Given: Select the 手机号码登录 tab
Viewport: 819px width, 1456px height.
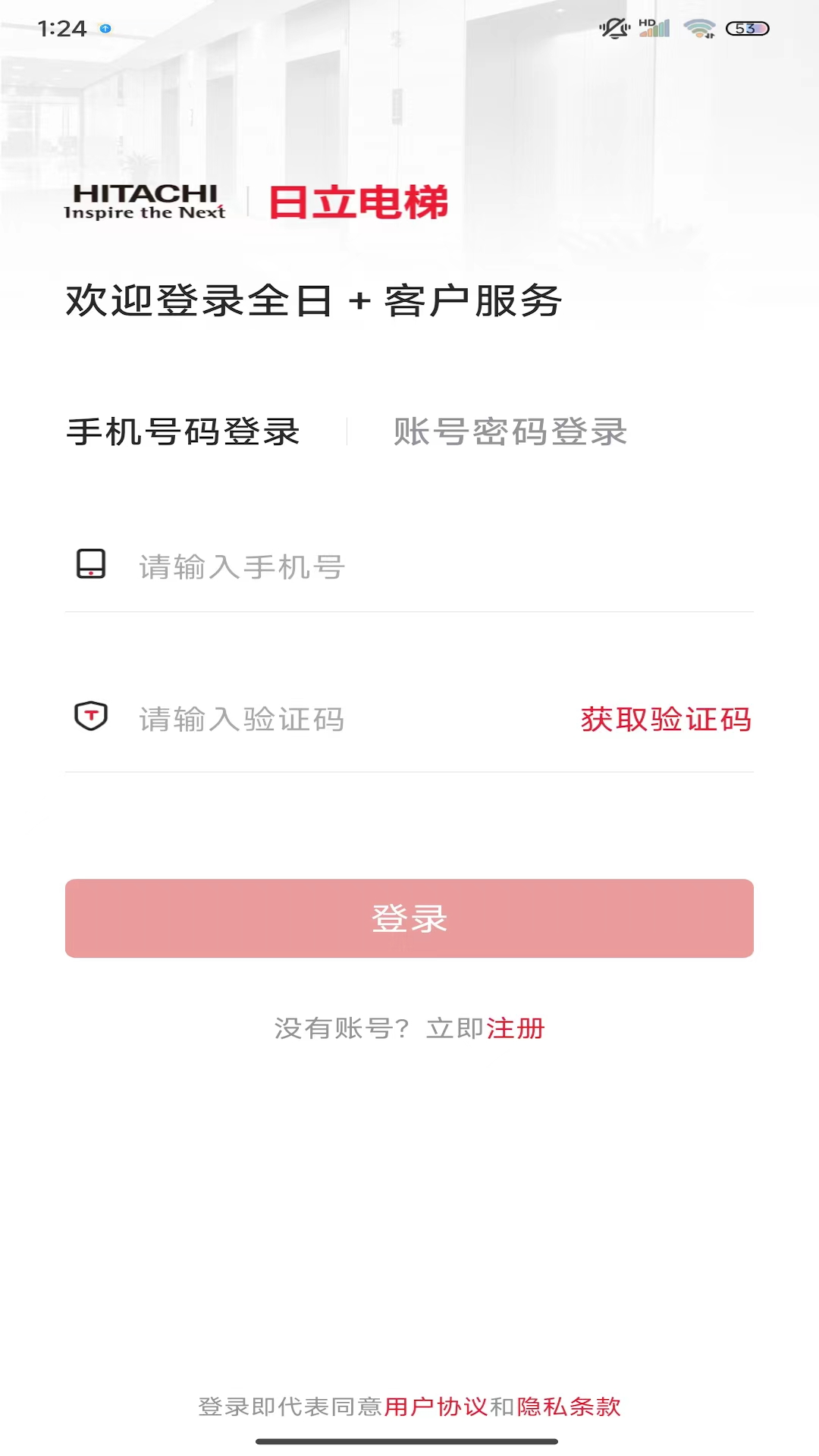Looking at the screenshot, I should [x=182, y=432].
